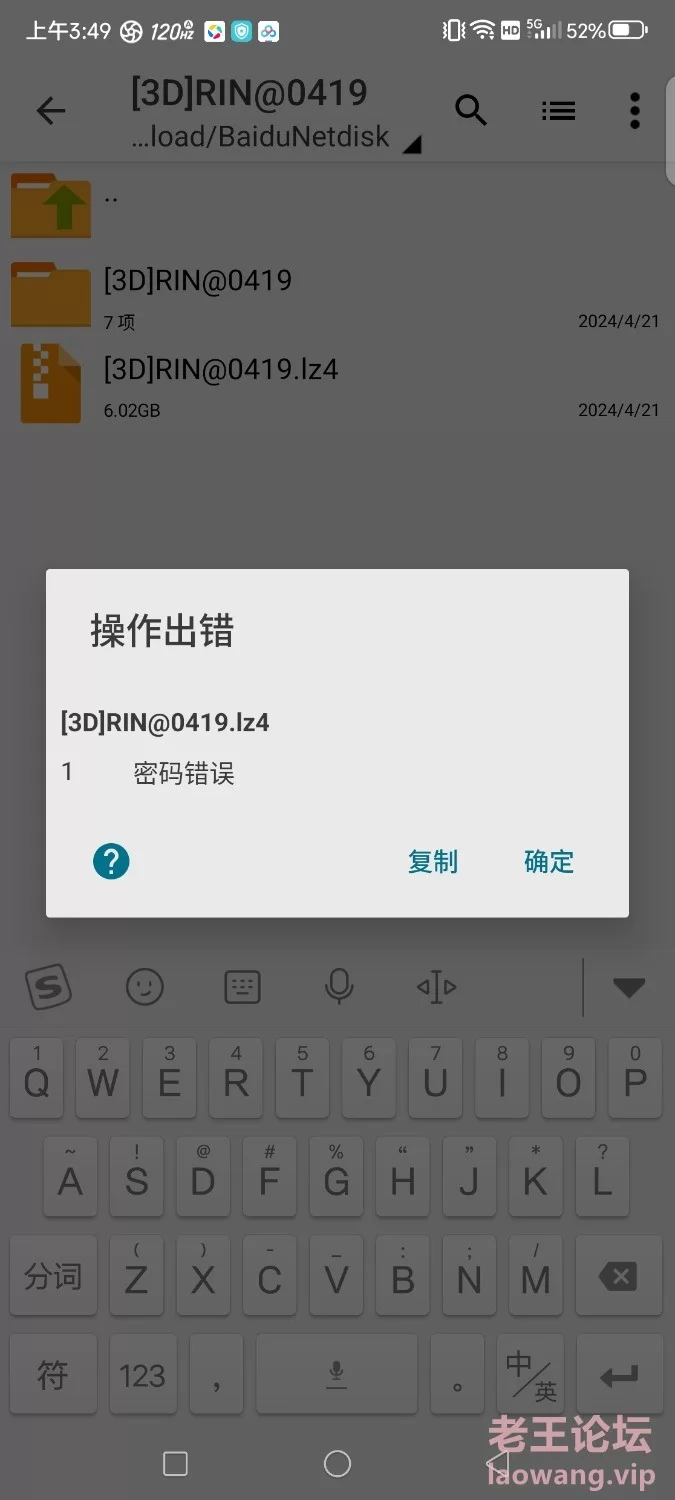
Task: Change the list view mode icon
Action: (x=558, y=111)
